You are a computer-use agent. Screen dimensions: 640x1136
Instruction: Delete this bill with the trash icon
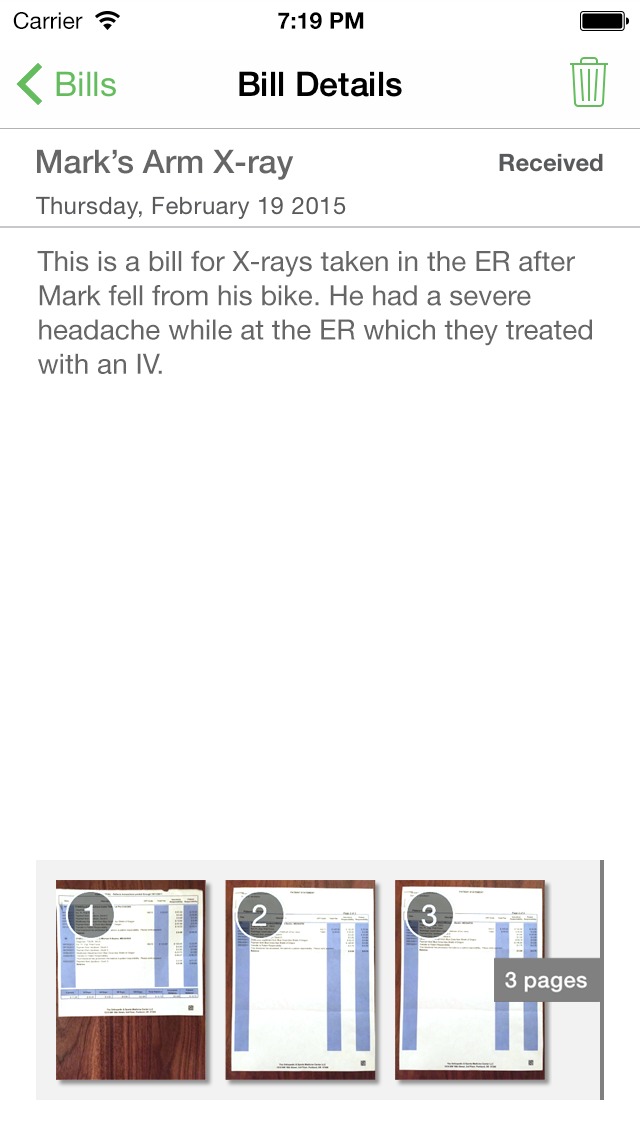tap(589, 83)
